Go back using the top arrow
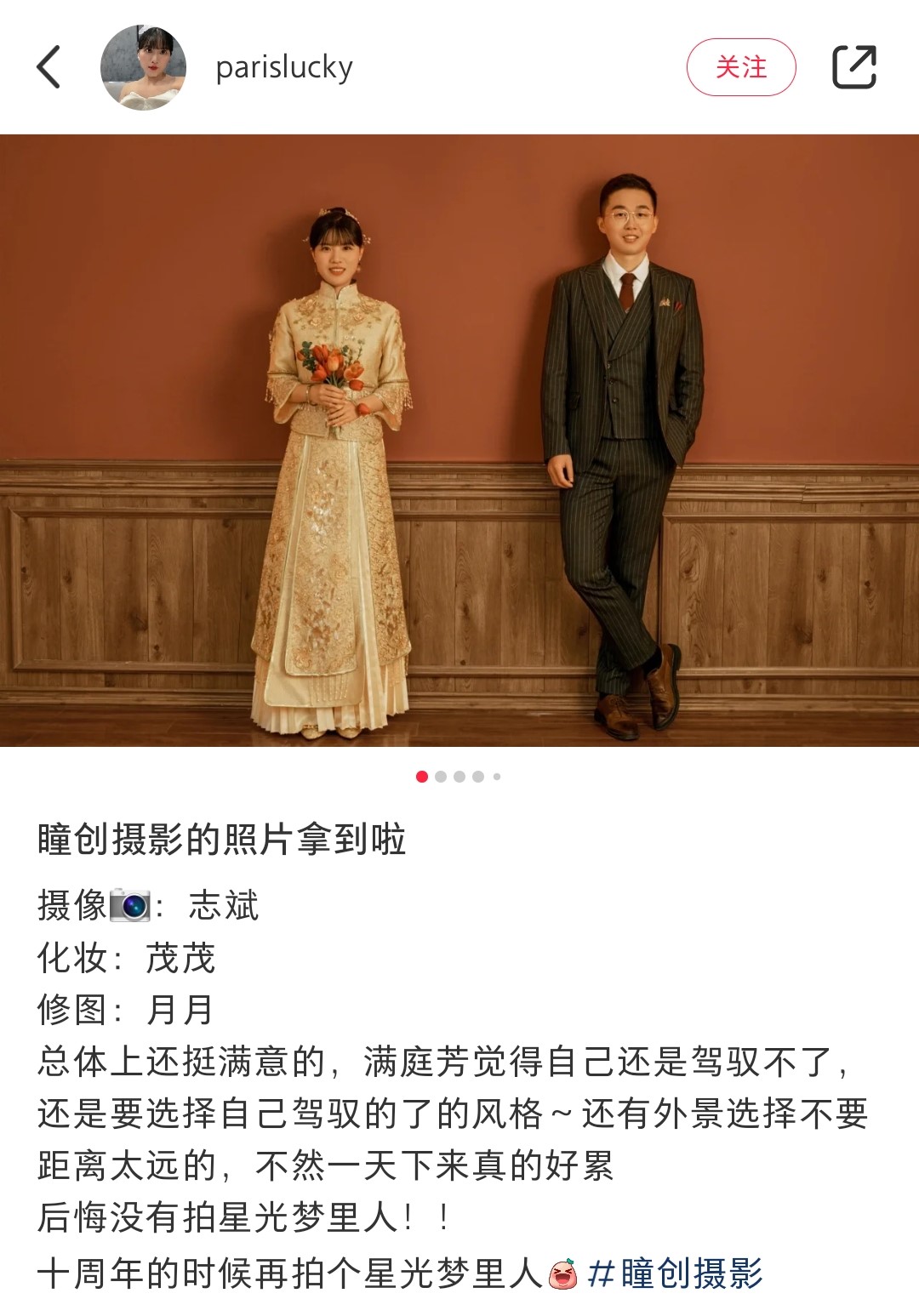Screen dimensions: 919x1316 click(49, 67)
